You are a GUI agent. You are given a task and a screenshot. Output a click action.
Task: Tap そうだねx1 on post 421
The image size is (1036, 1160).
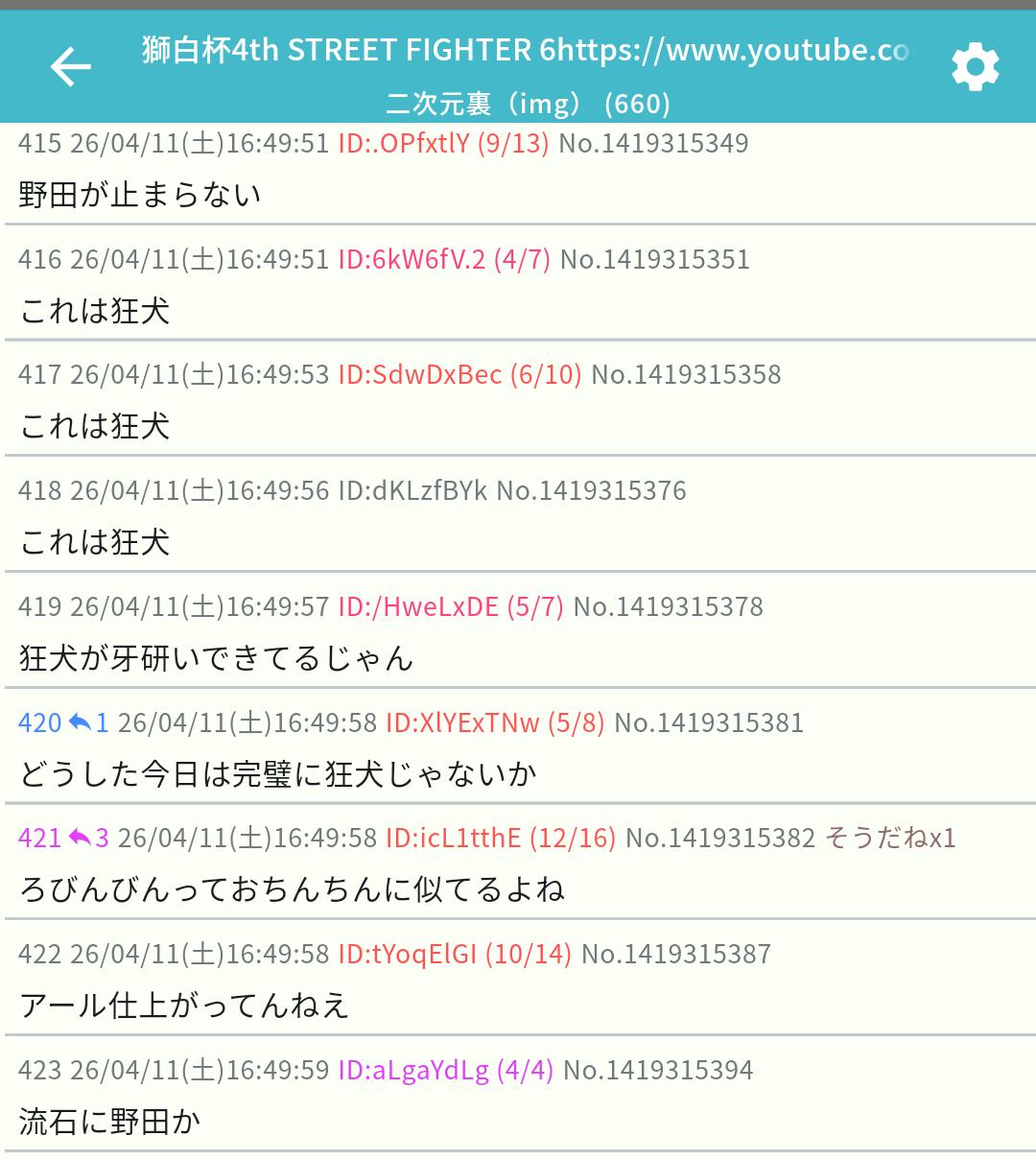(890, 839)
